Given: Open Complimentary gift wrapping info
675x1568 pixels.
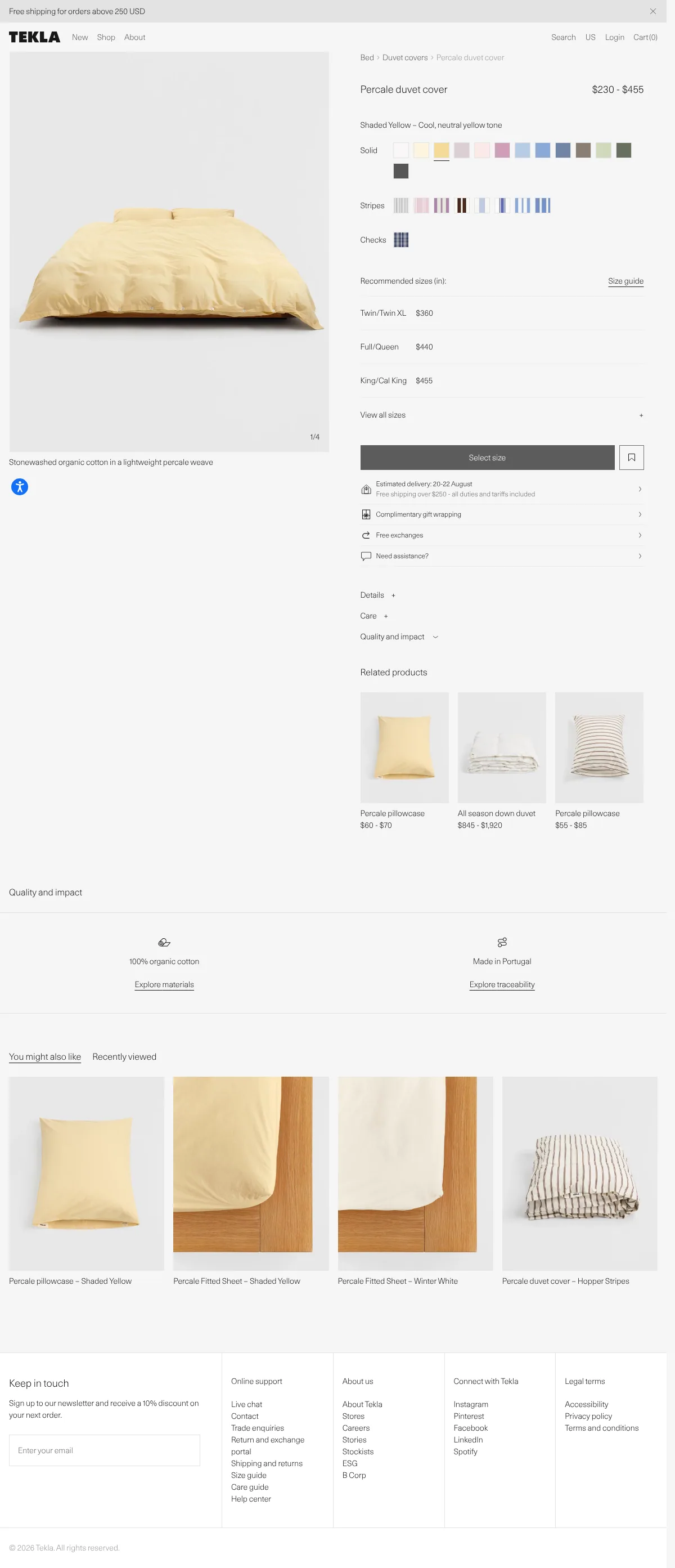Looking at the screenshot, I should 502,515.
